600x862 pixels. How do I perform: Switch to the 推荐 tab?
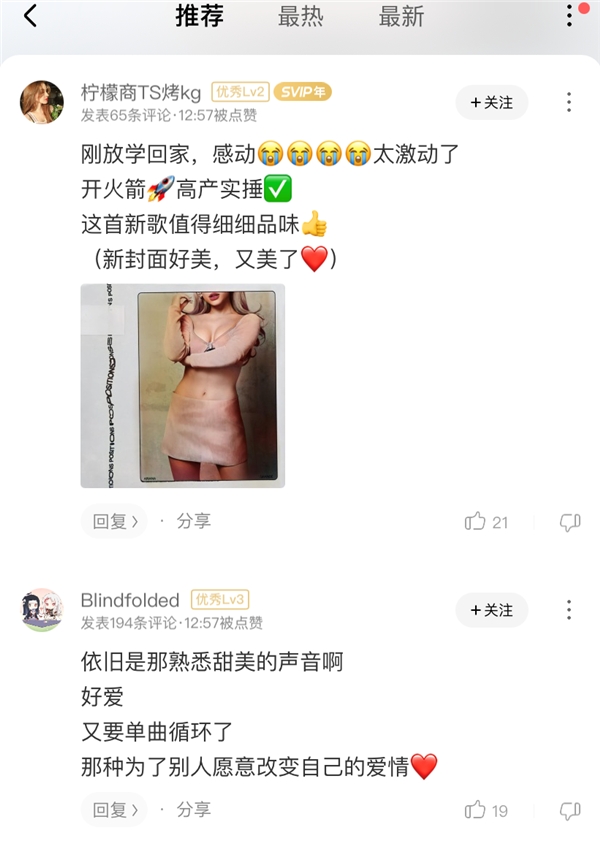tap(199, 16)
